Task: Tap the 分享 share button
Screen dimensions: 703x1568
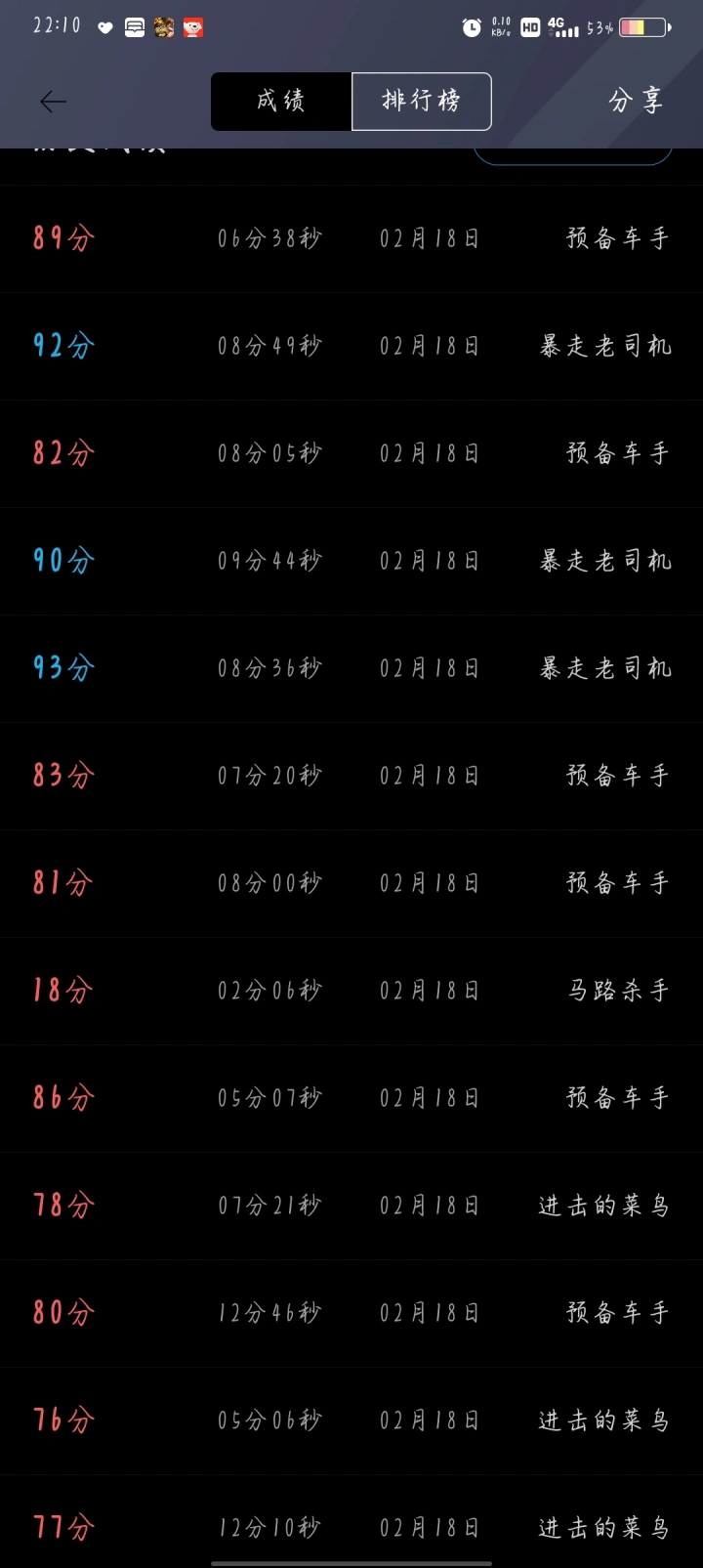Action: 637,101
